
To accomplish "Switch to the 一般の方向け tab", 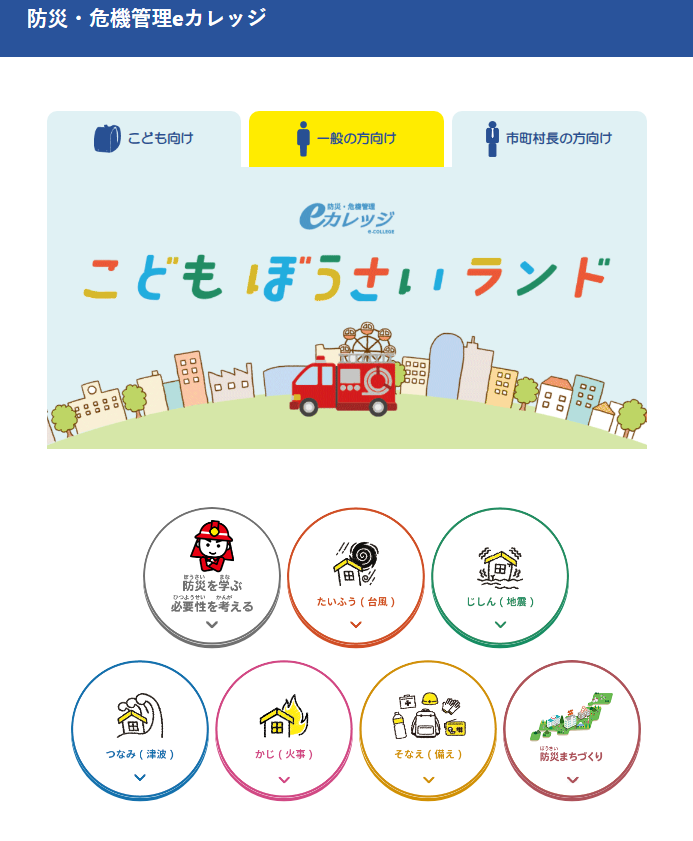I will click(346, 138).
